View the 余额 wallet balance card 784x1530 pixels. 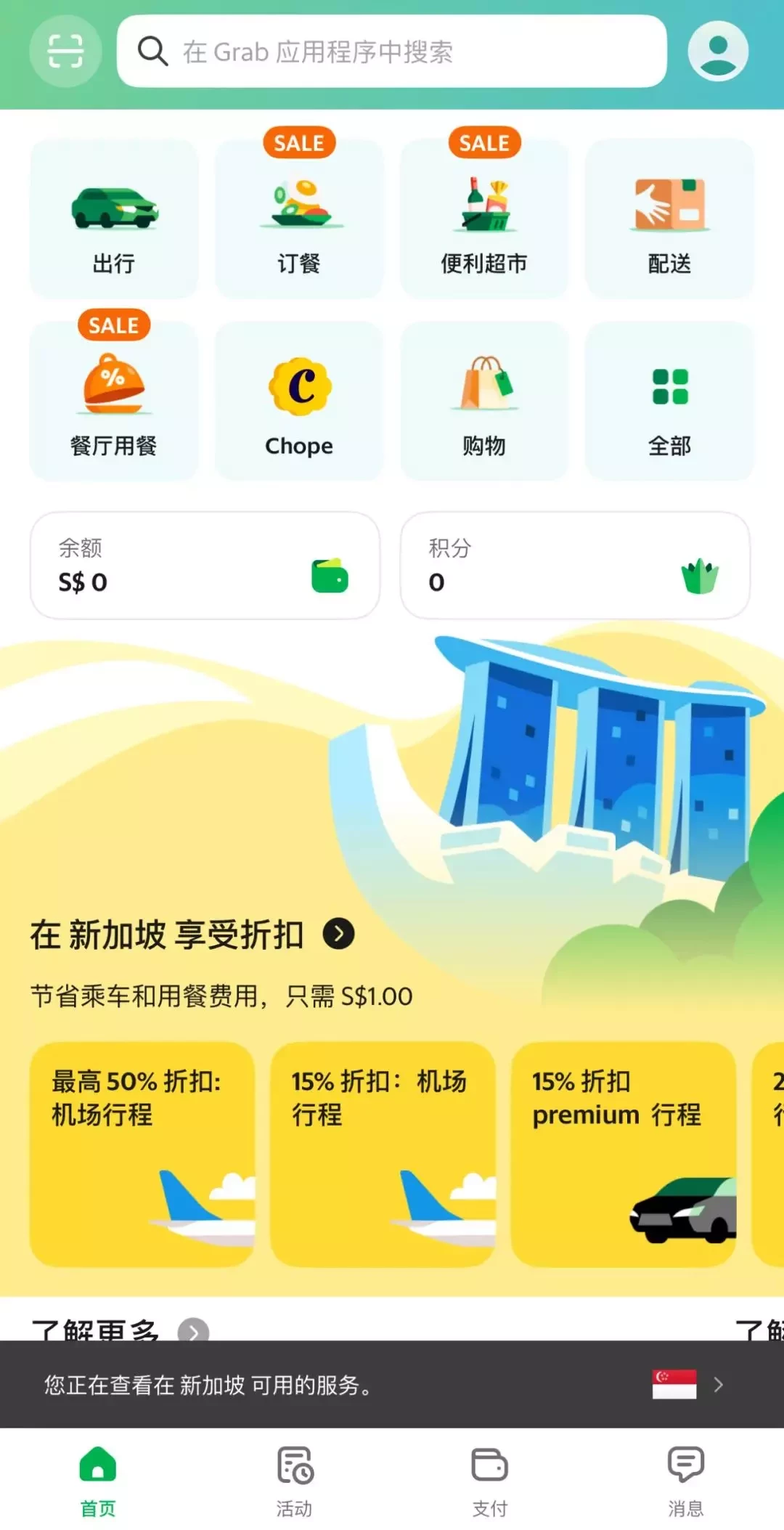(x=205, y=565)
